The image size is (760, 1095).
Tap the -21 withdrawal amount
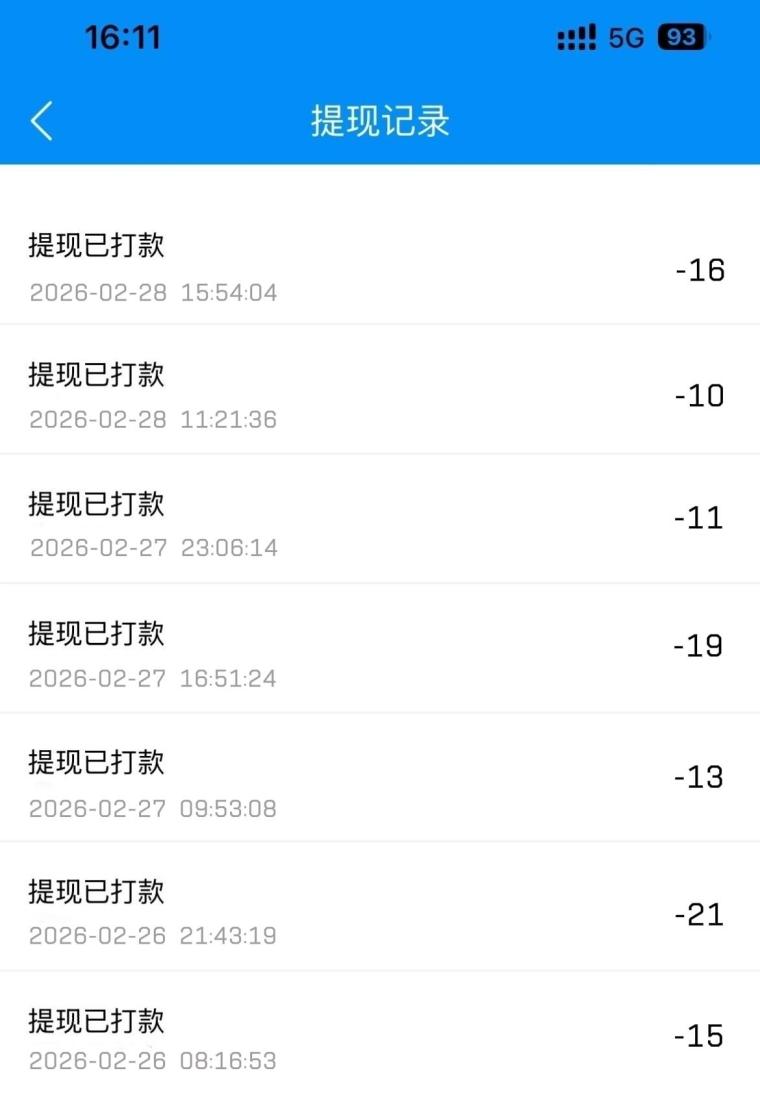[700, 914]
